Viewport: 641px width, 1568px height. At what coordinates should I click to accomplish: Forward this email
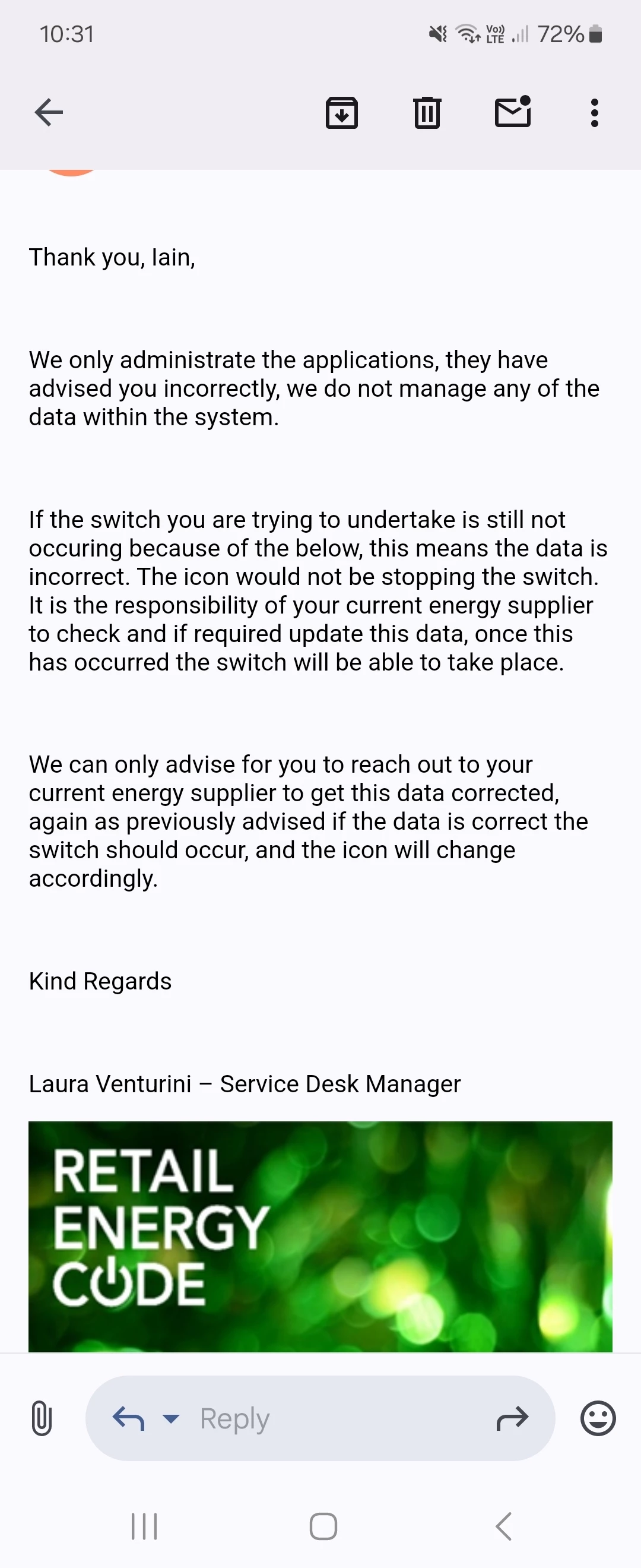[x=512, y=1418]
